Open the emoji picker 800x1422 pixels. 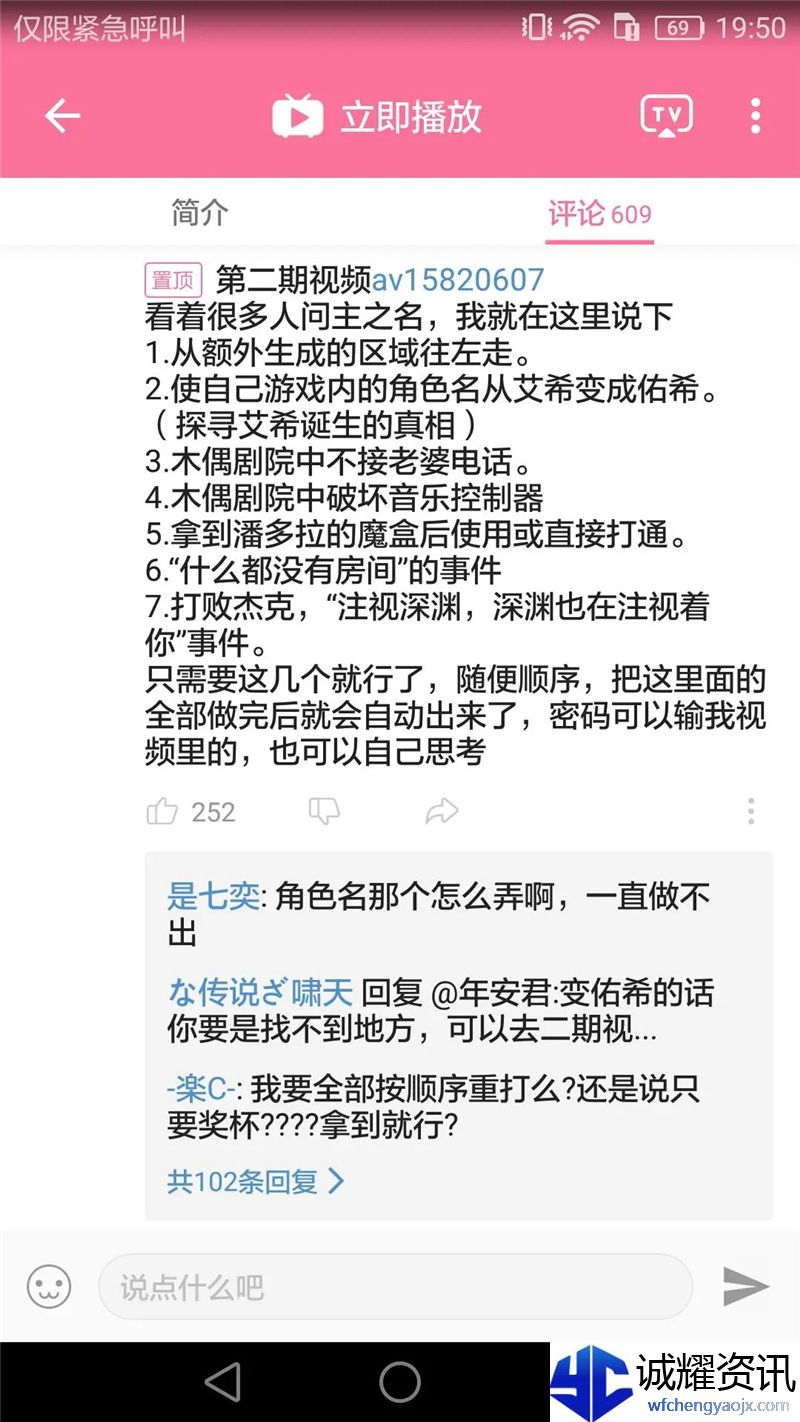(x=48, y=1285)
